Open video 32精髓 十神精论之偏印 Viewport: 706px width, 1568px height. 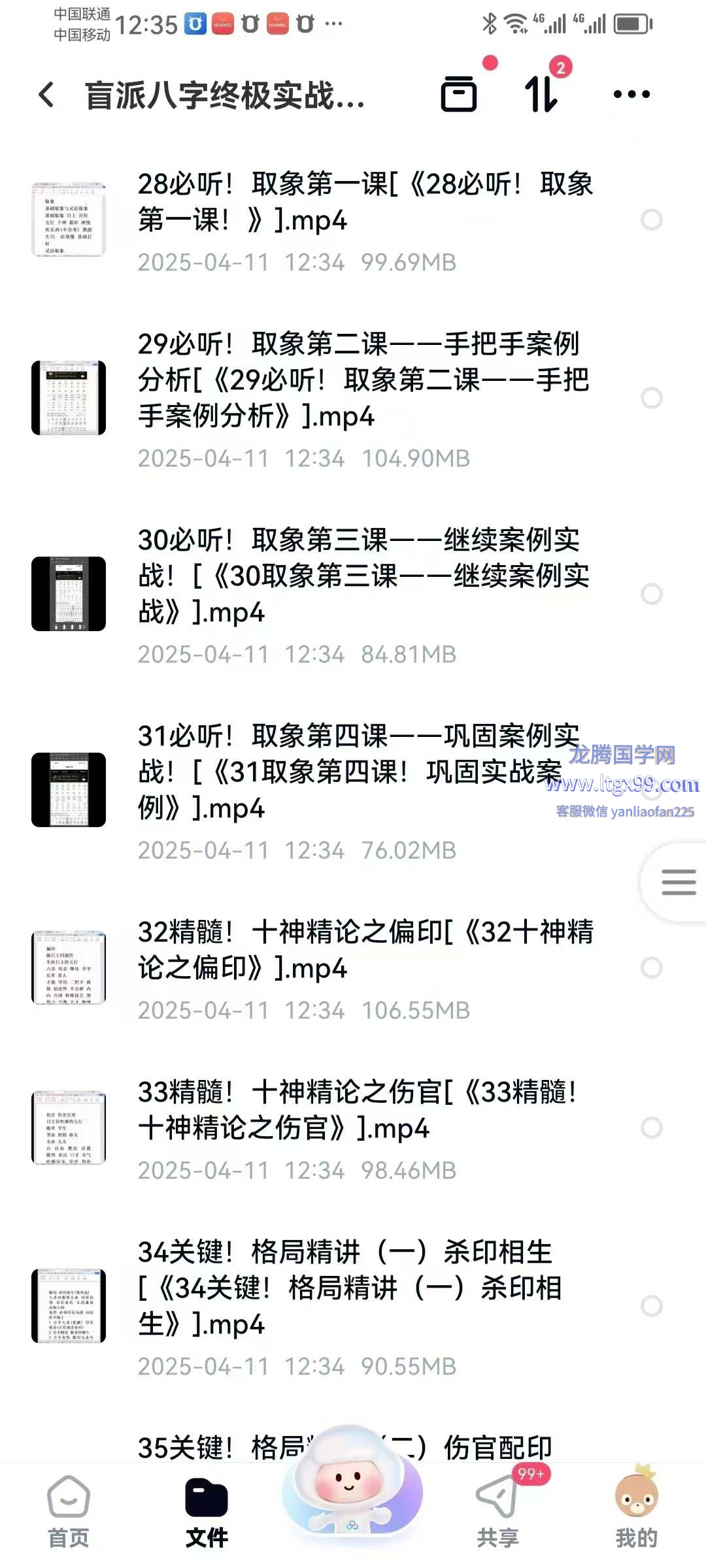[365, 950]
